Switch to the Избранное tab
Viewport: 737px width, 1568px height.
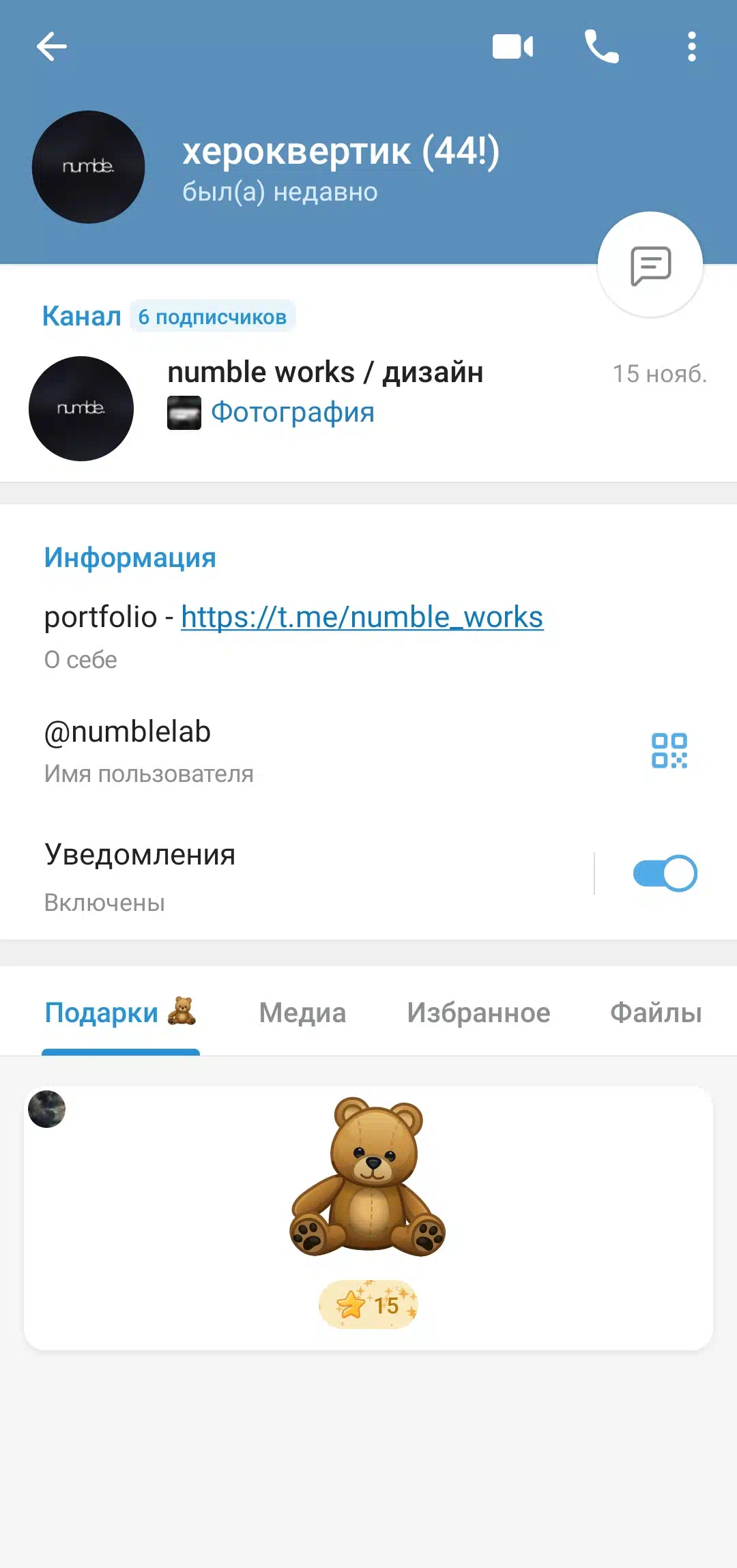point(478,1013)
